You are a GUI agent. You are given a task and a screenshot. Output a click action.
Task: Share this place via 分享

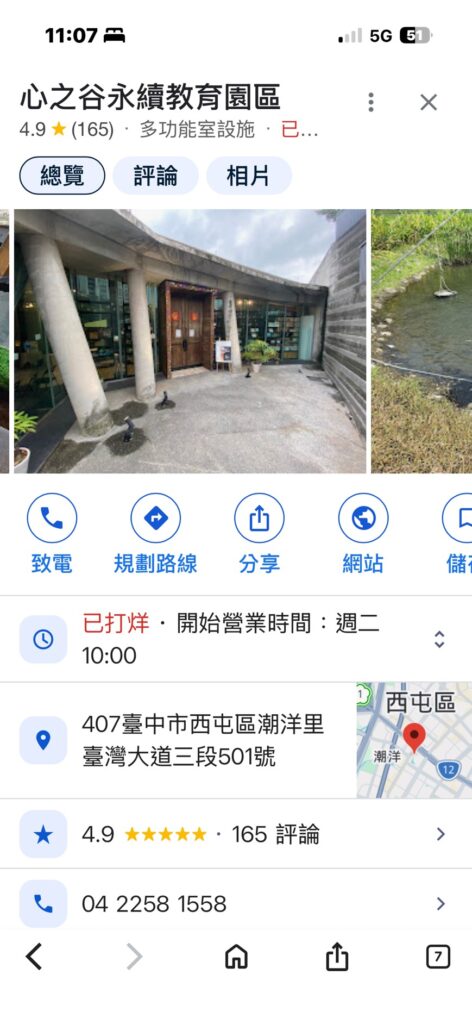[259, 534]
